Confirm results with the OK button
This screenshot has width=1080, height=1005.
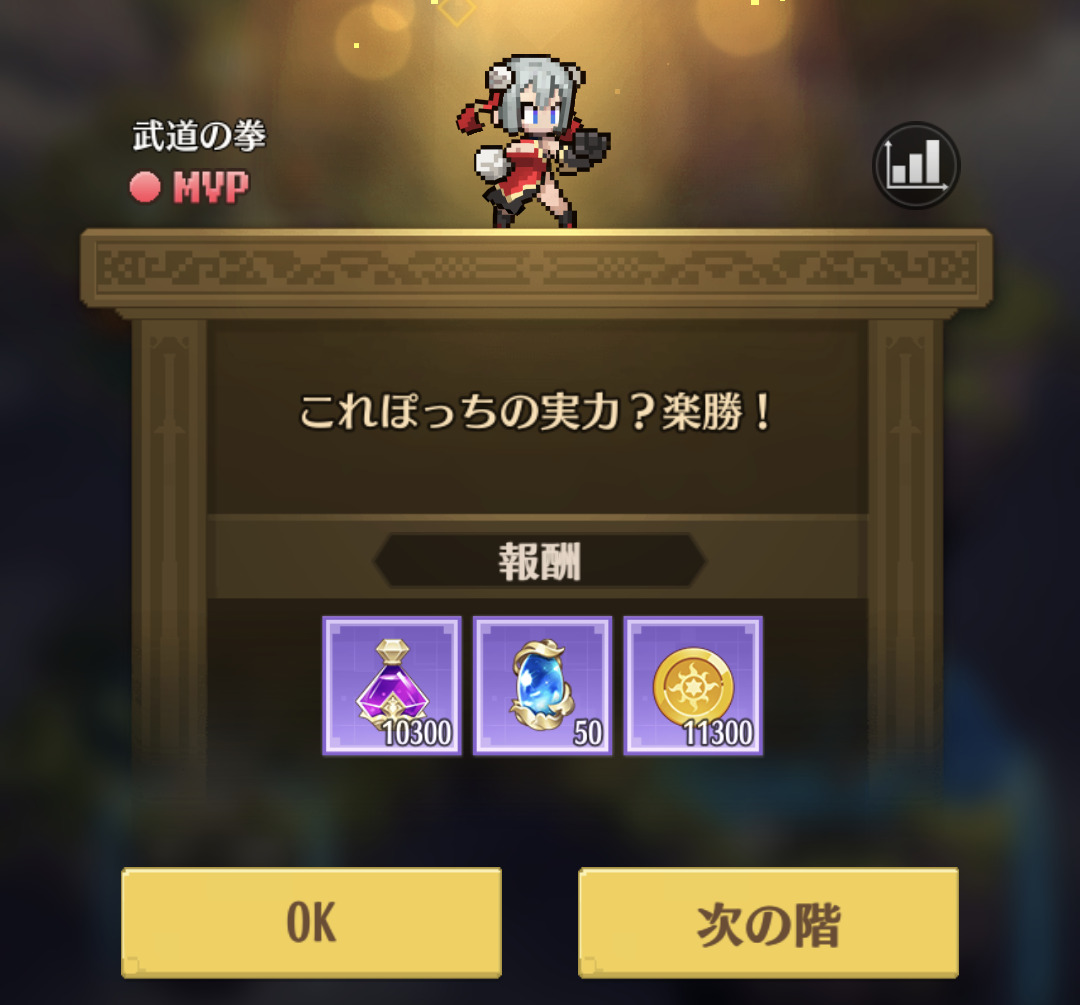click(311, 921)
